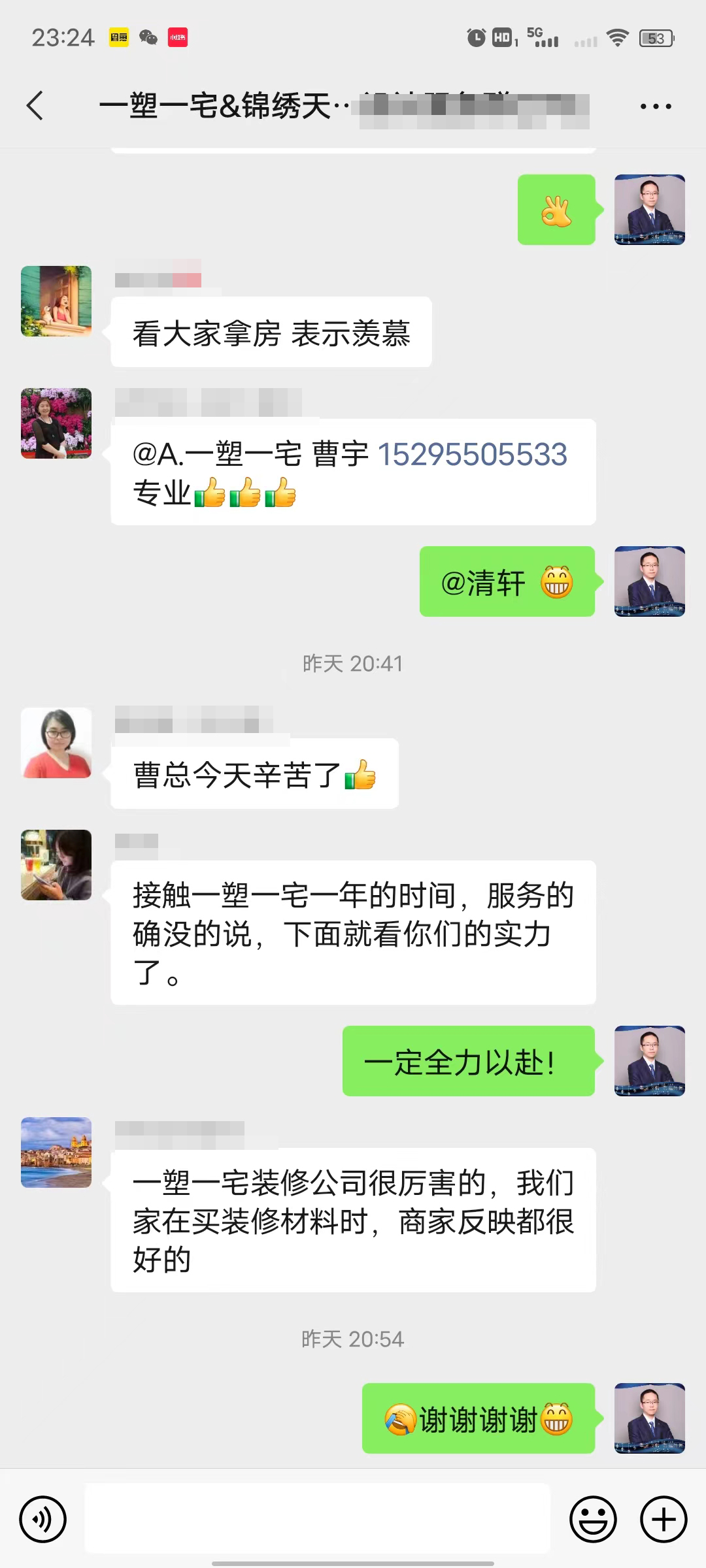Open avatar of sender mentioning @A.一塑一宅 曹宇
706x1568 pixels.
[x=56, y=423]
